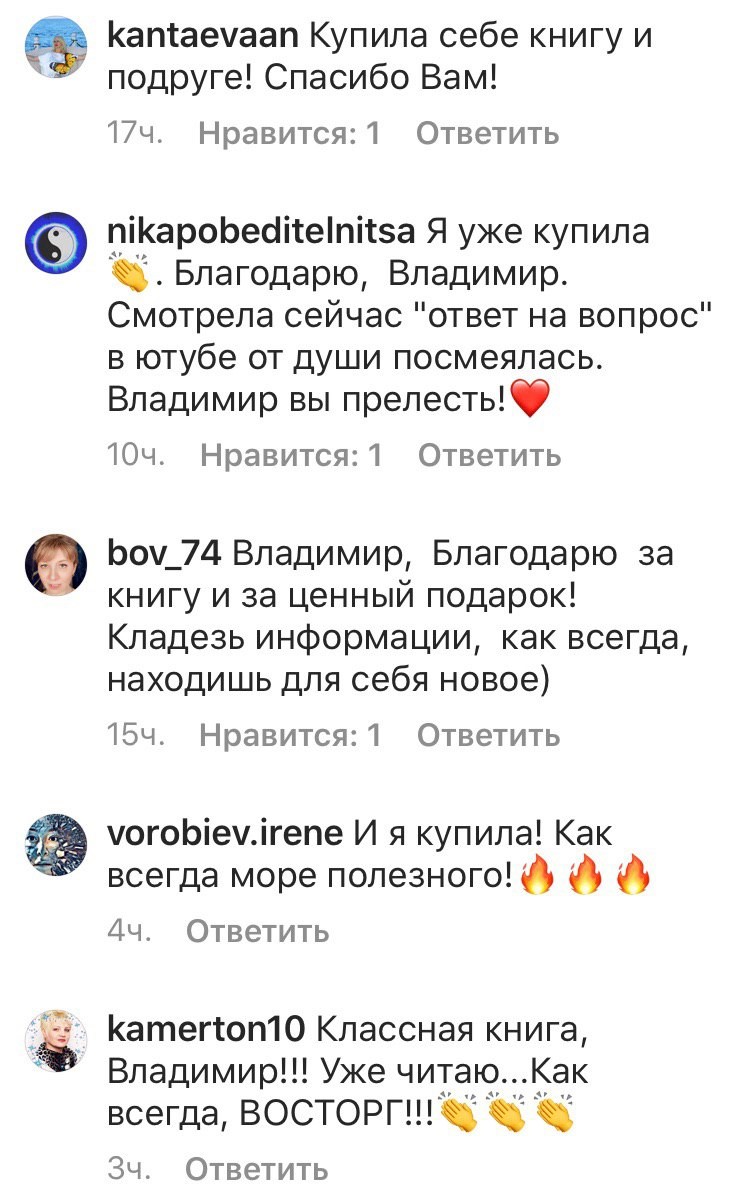Open the username bov_74
This screenshot has height=1204, width=754.
pos(168,553)
